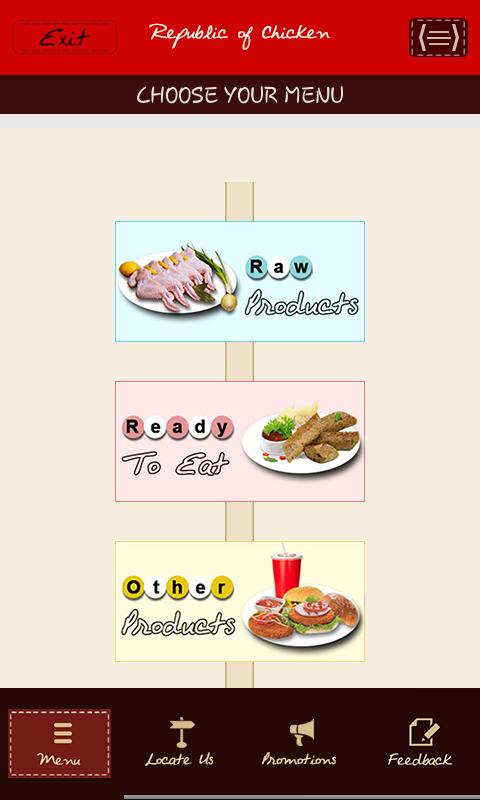
Task: Tap the Exit button
Action: pyautogui.click(x=65, y=37)
